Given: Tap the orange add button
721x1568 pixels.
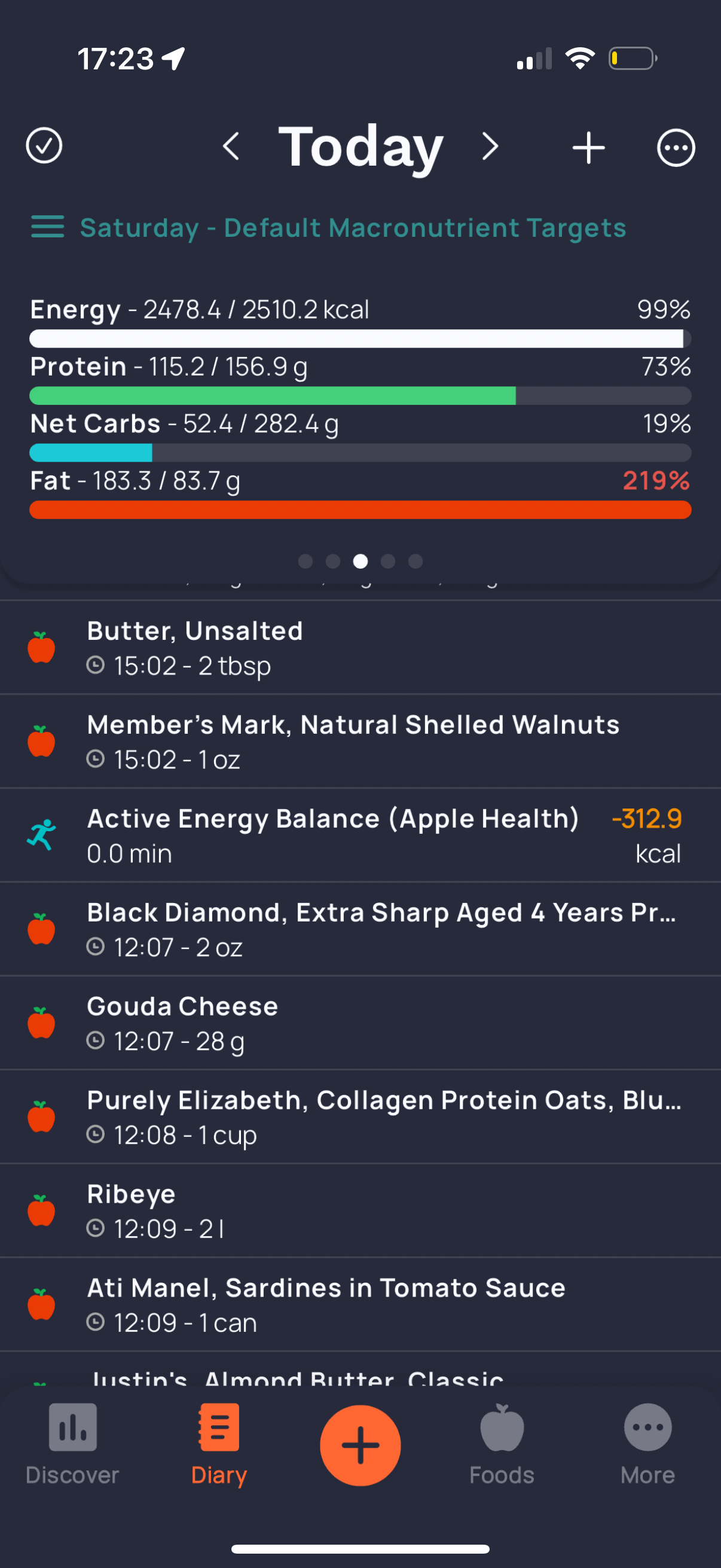Looking at the screenshot, I should (360, 1445).
